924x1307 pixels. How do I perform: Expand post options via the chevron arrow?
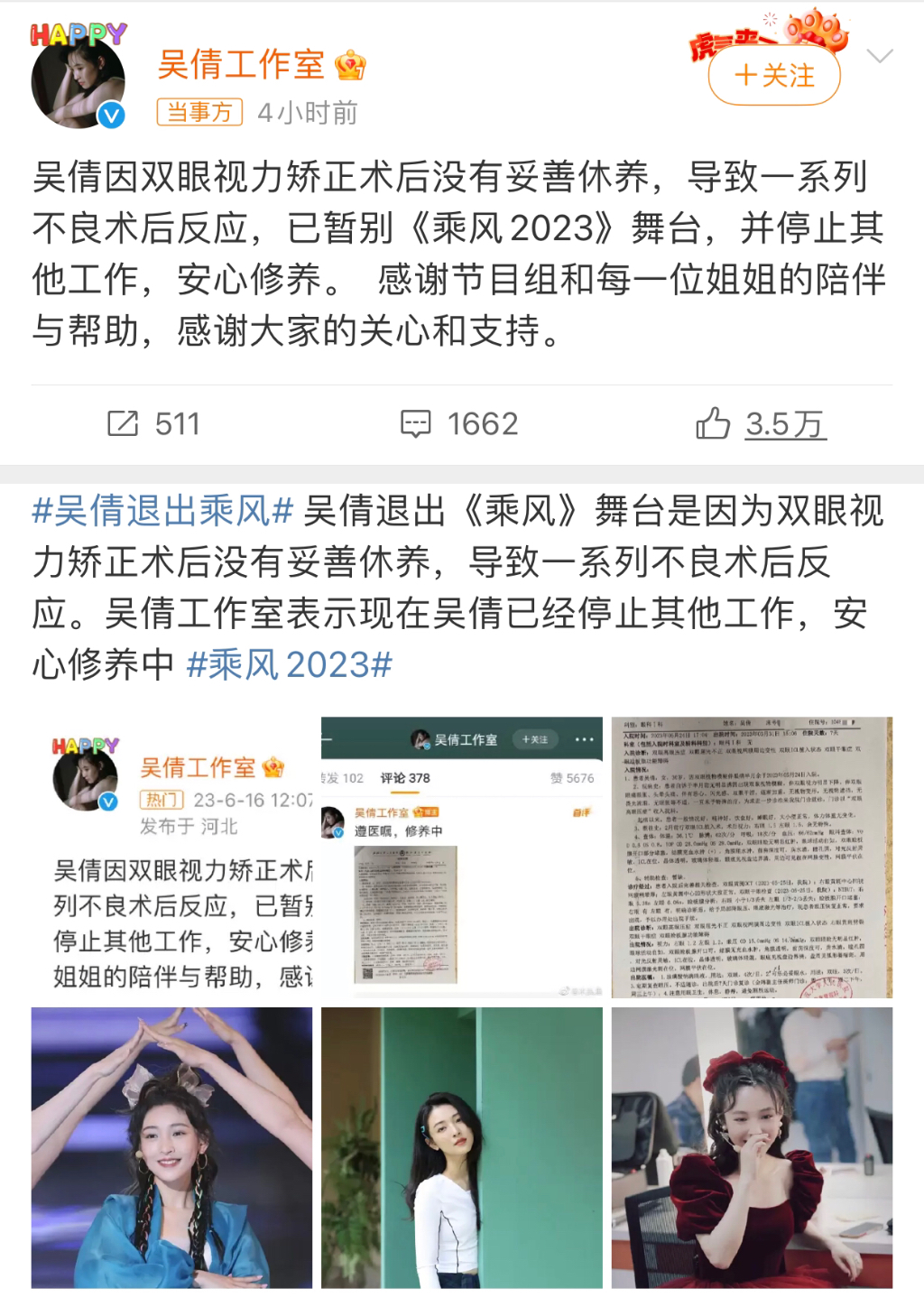pos(880,54)
